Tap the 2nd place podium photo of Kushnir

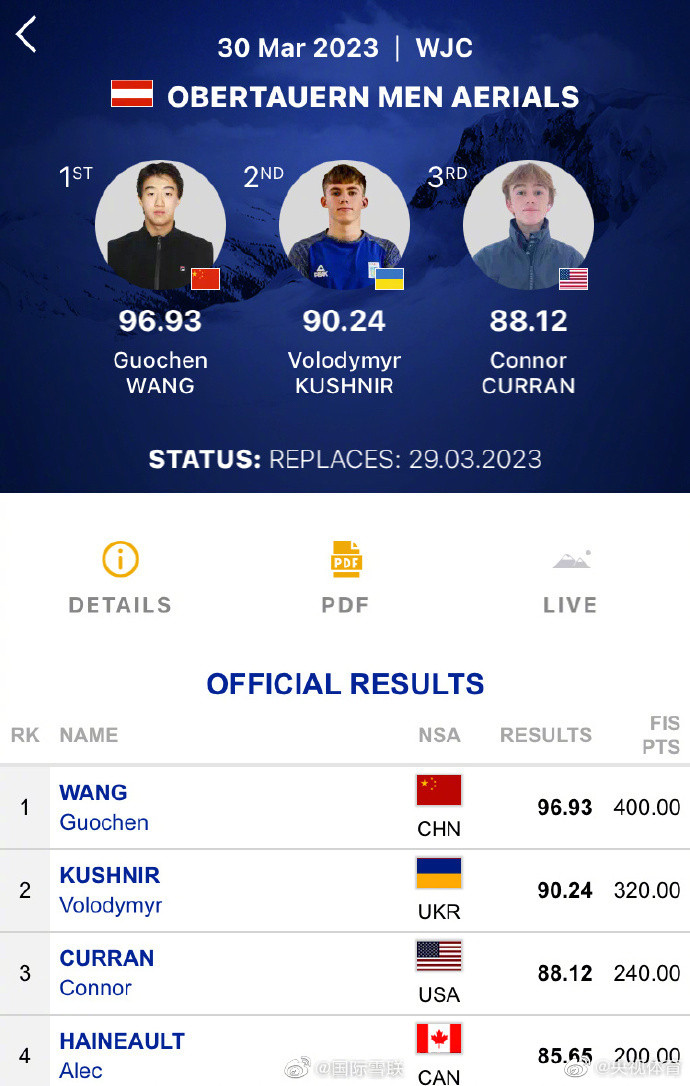coord(344,226)
